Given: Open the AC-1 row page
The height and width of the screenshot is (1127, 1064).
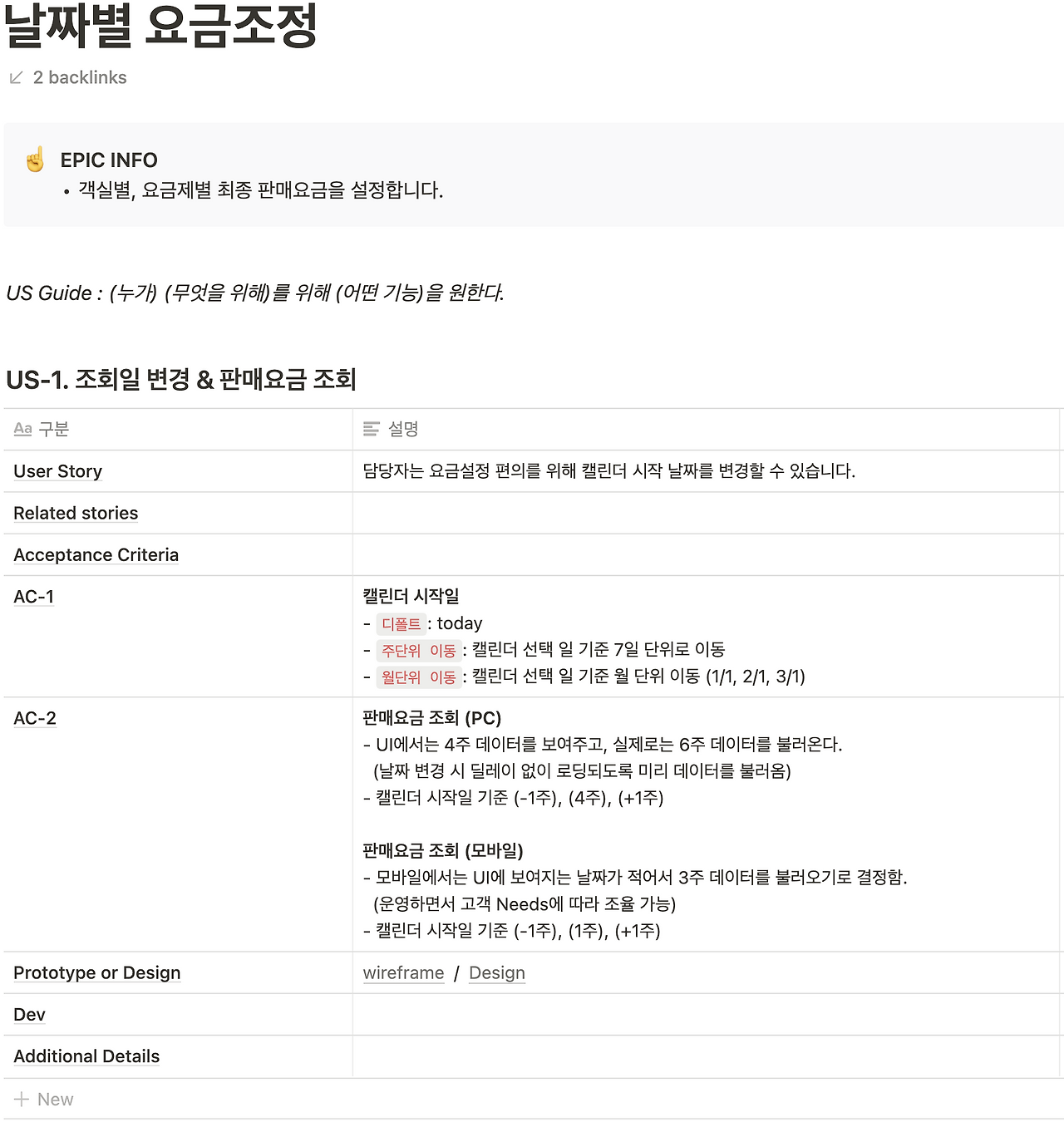Looking at the screenshot, I should pos(34,597).
